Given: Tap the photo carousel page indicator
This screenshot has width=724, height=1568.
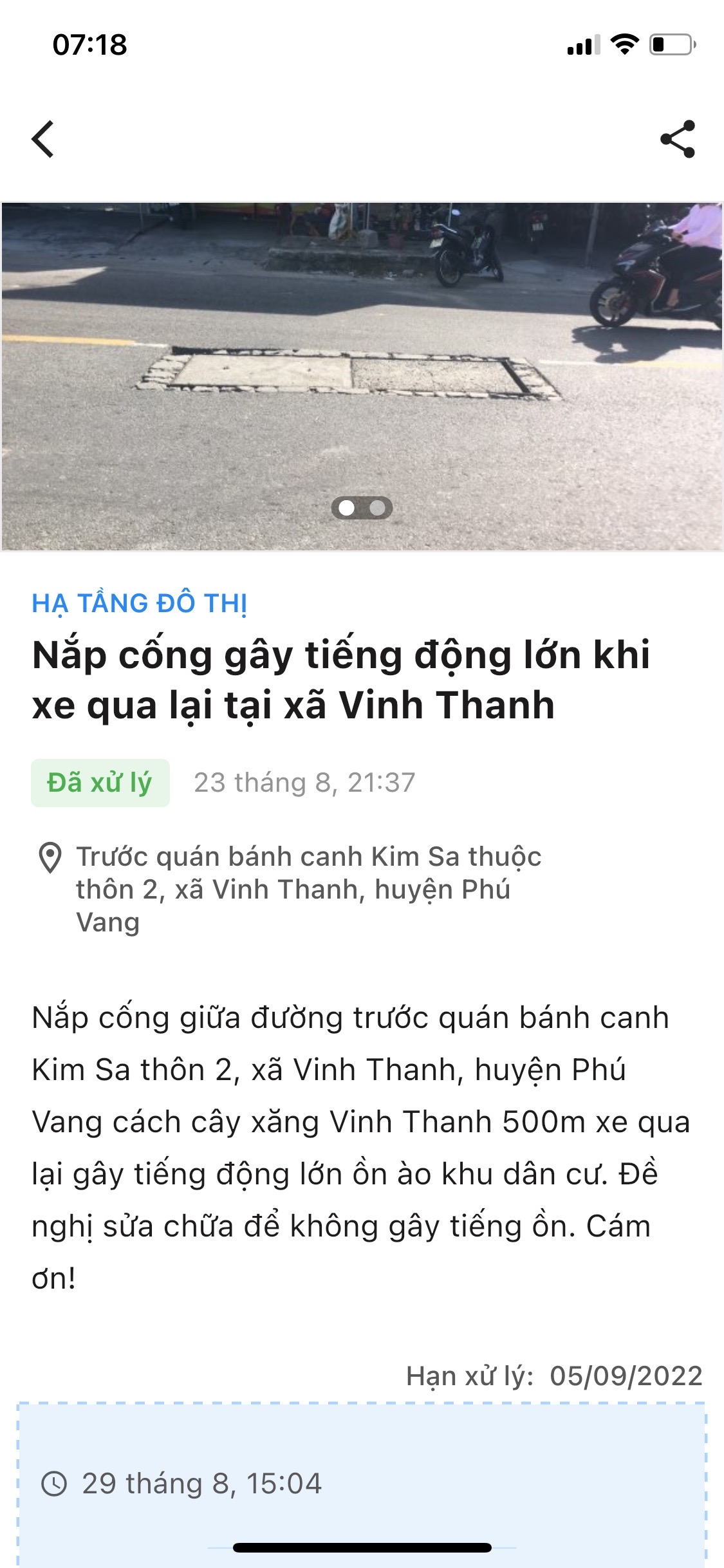Looking at the screenshot, I should pos(362,508).
